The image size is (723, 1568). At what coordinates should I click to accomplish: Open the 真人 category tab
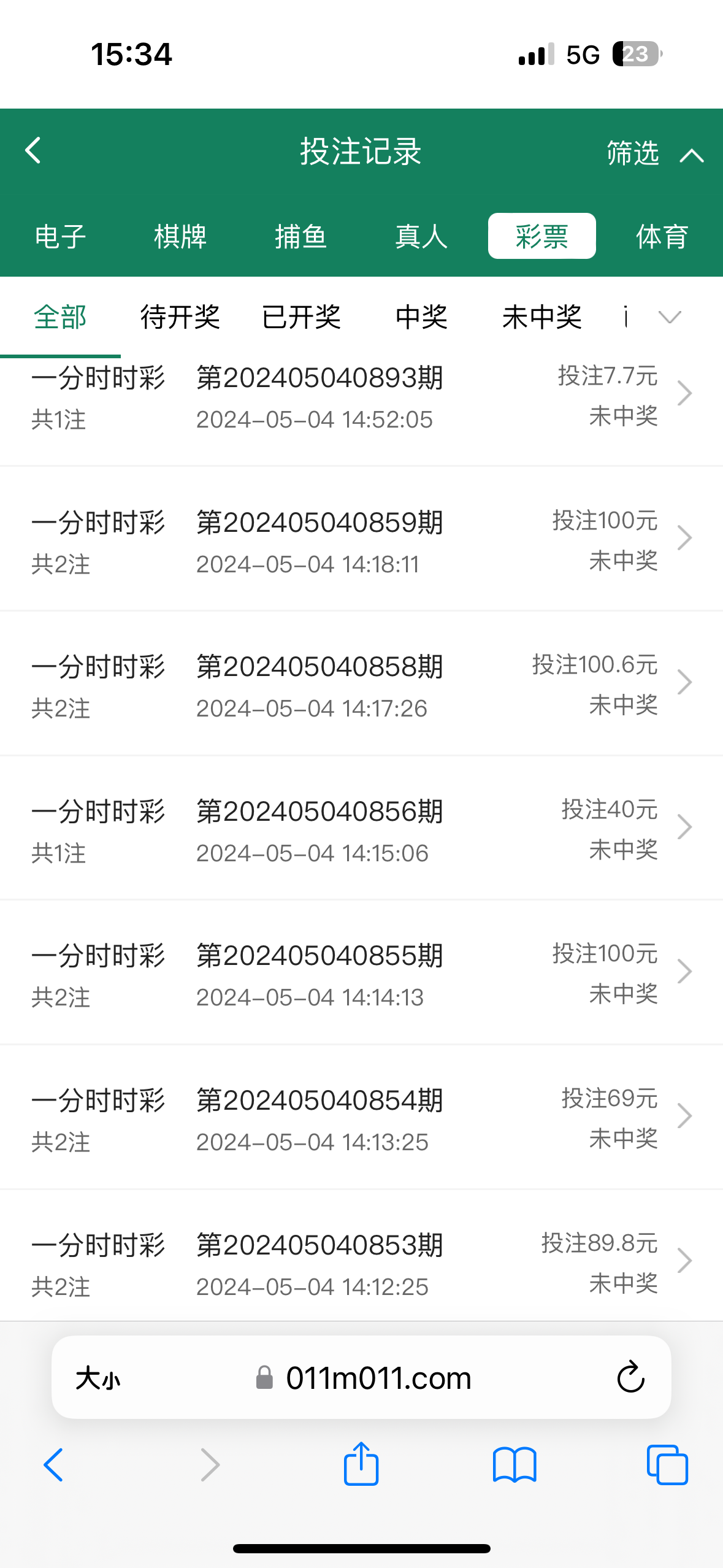421,237
